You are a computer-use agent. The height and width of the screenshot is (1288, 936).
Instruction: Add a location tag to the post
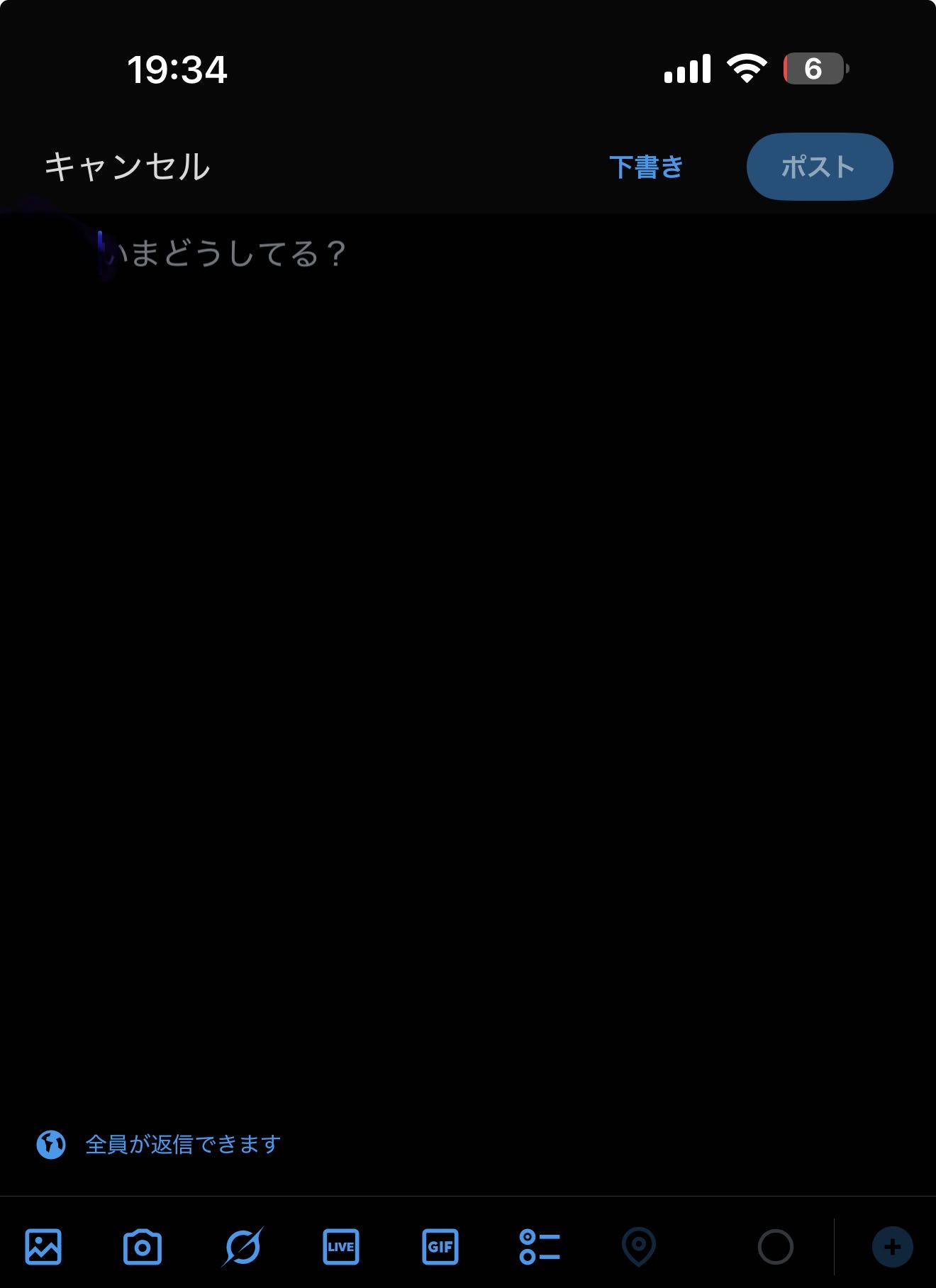tap(639, 1246)
